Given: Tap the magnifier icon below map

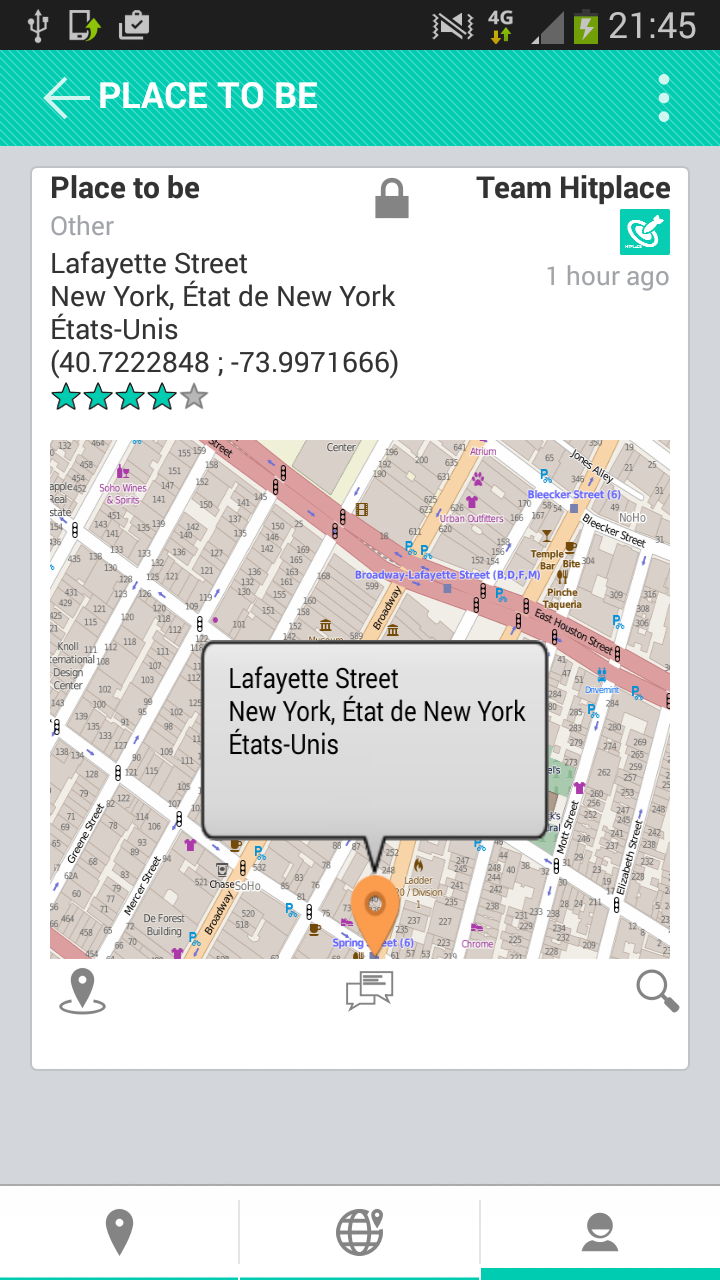Looking at the screenshot, I should point(658,991).
